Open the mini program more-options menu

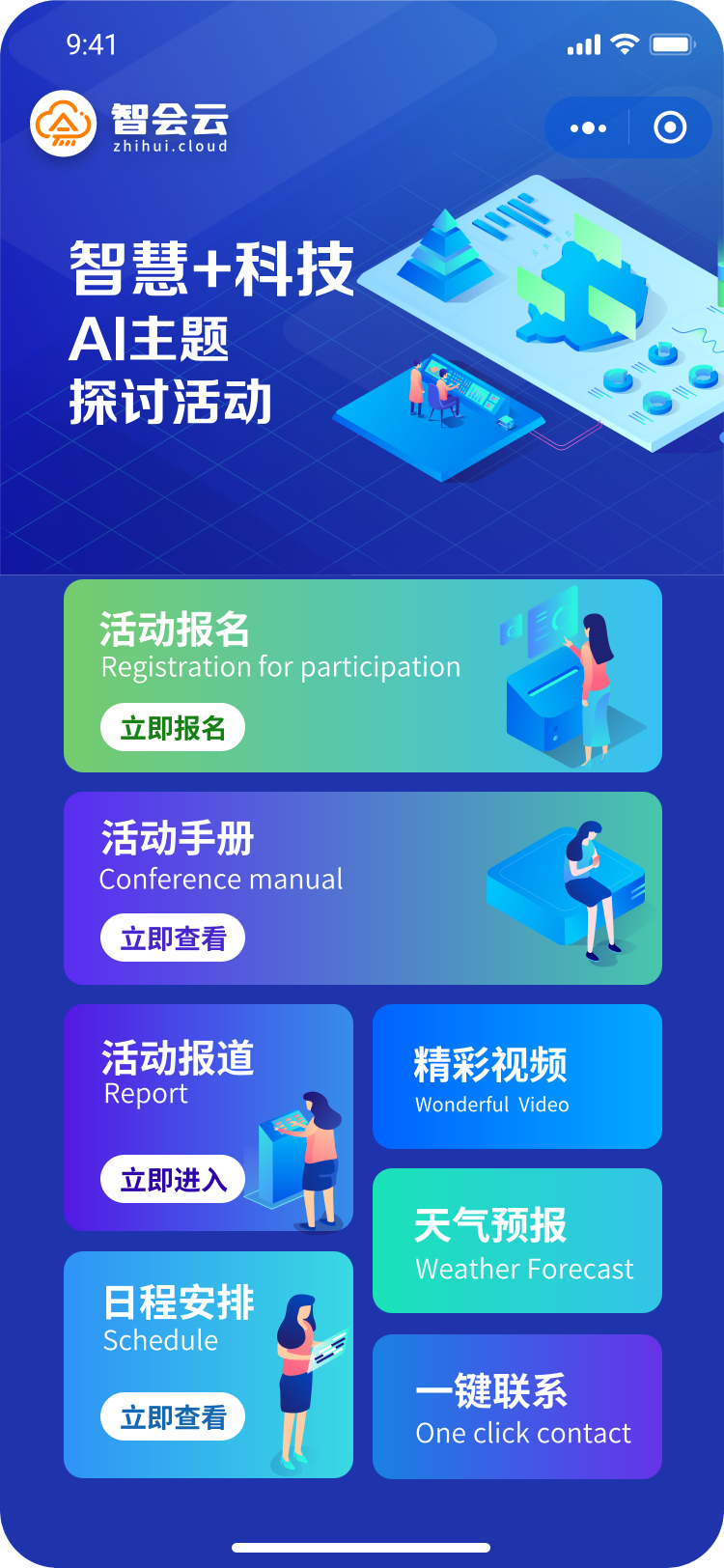(588, 127)
